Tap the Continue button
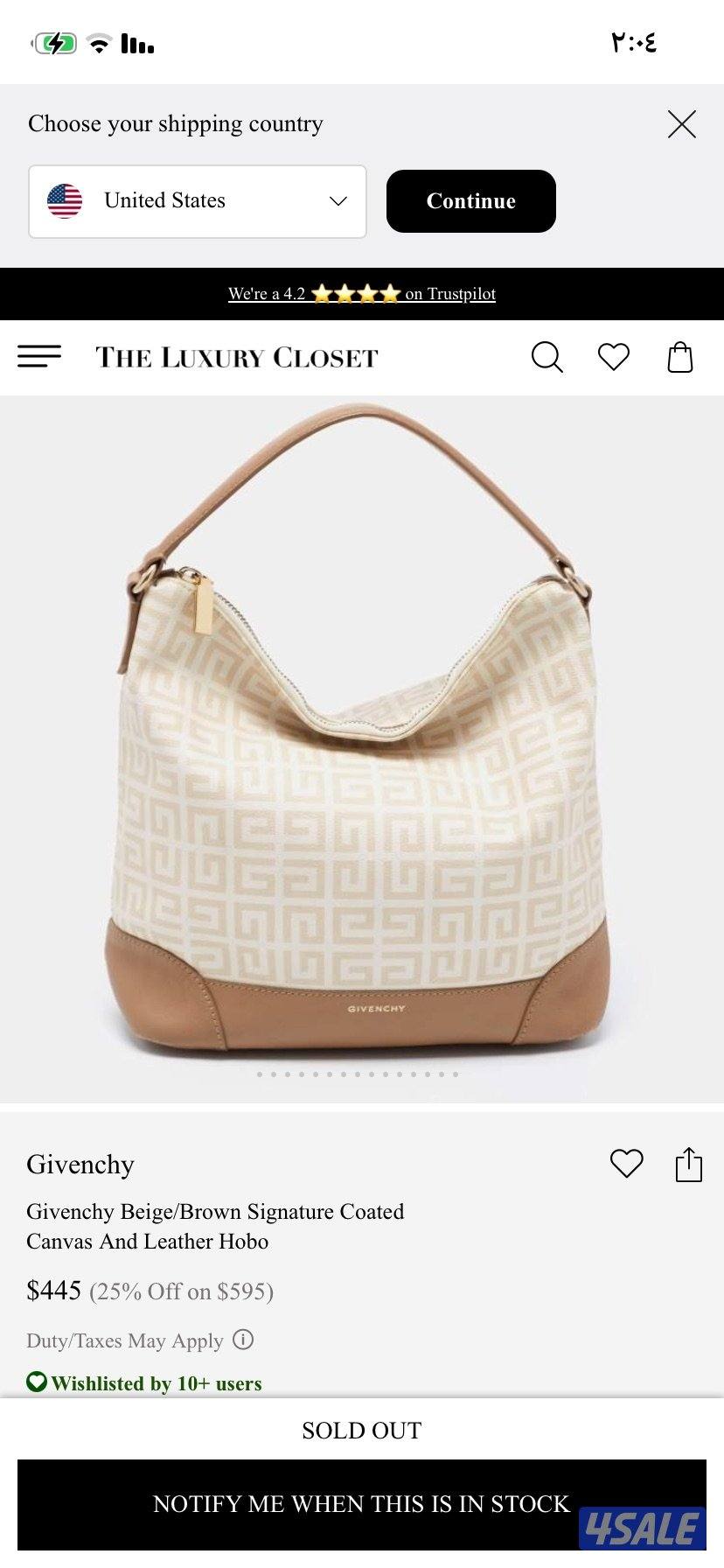 pos(470,201)
